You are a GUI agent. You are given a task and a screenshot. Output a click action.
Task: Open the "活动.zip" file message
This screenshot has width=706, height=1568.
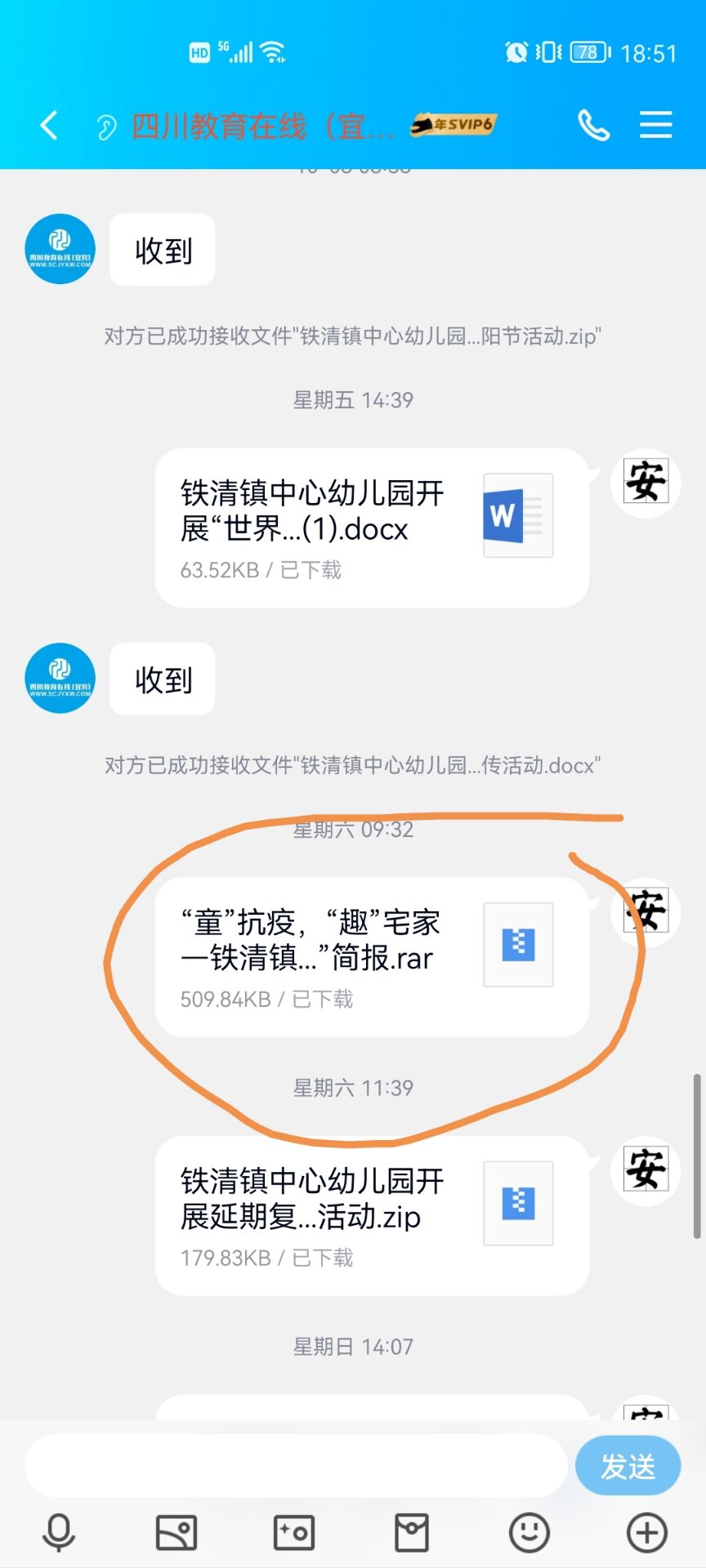(372, 1215)
